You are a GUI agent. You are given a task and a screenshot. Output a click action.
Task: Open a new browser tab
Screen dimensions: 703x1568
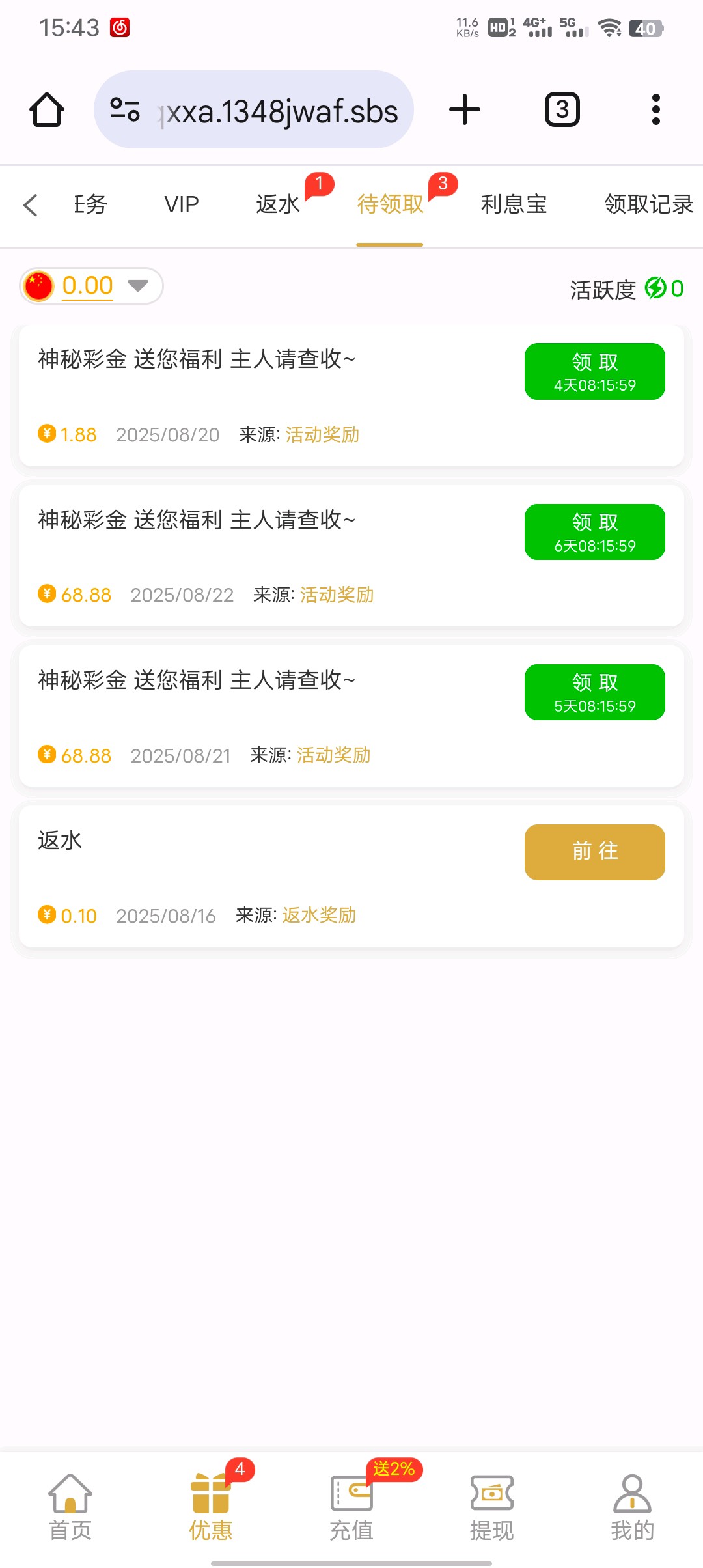(465, 109)
